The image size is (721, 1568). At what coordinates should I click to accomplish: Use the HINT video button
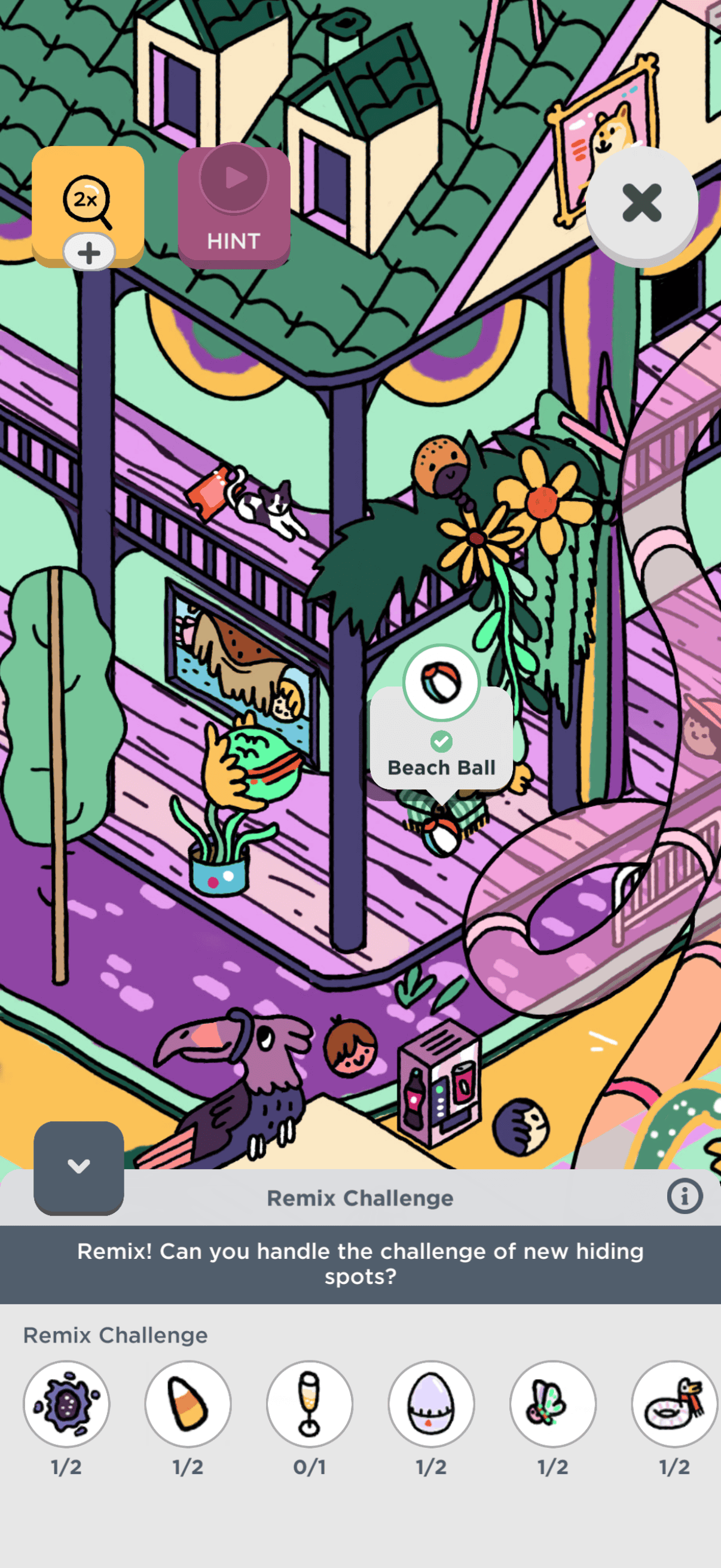coord(234,205)
